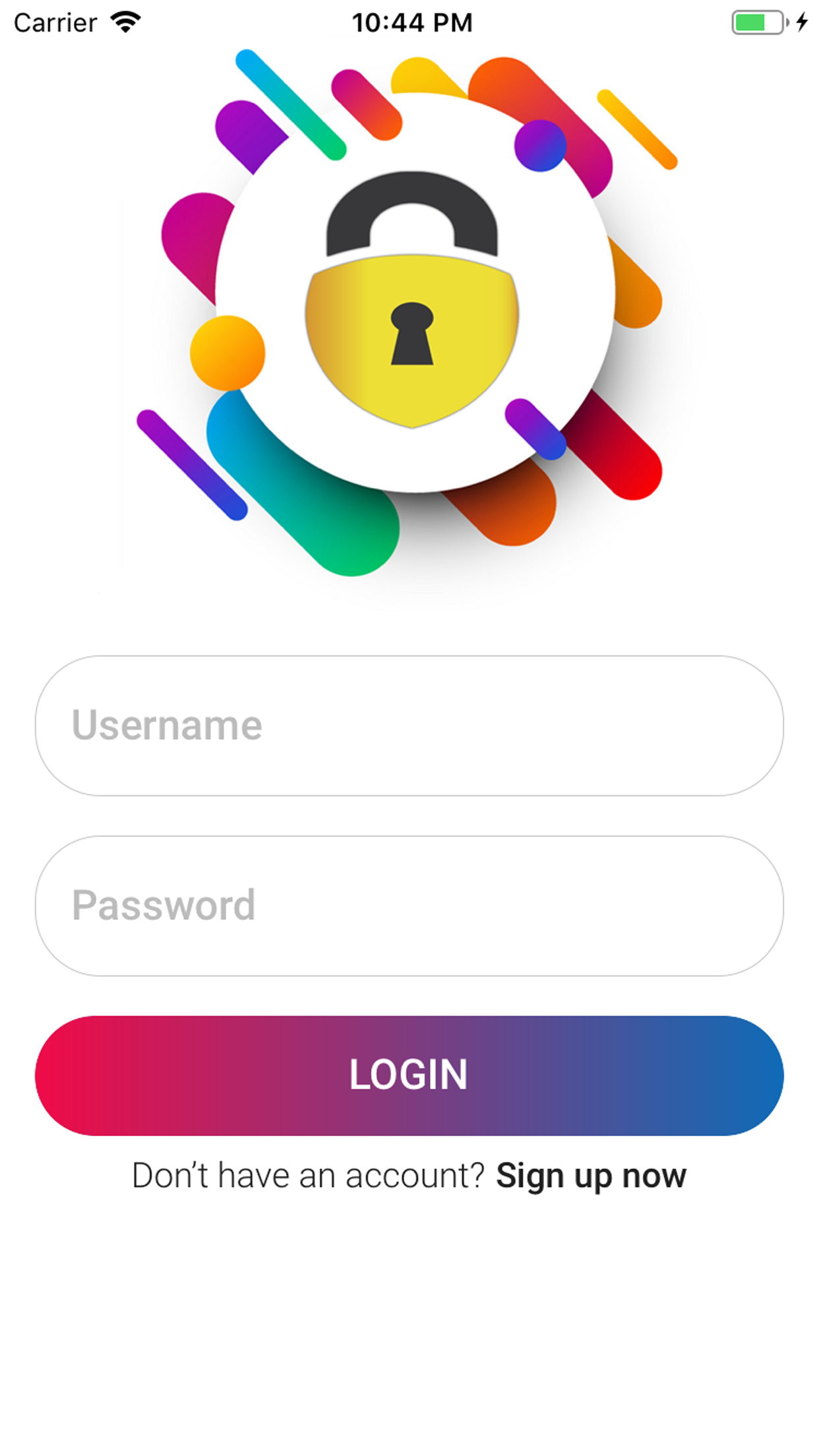
Task: Click the Carrier label in the status bar
Action: (56, 22)
